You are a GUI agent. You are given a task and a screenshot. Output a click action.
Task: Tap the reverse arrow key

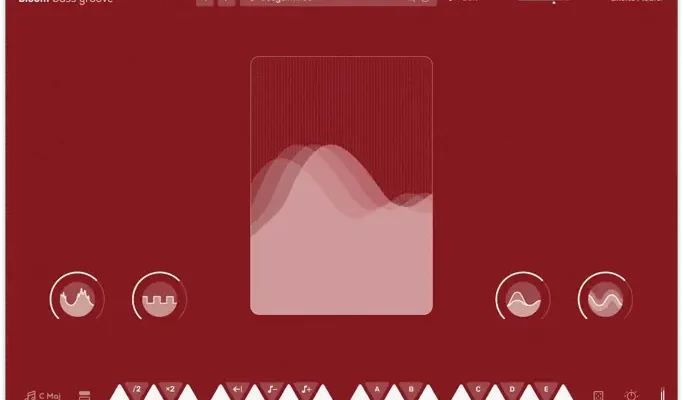[237, 389]
